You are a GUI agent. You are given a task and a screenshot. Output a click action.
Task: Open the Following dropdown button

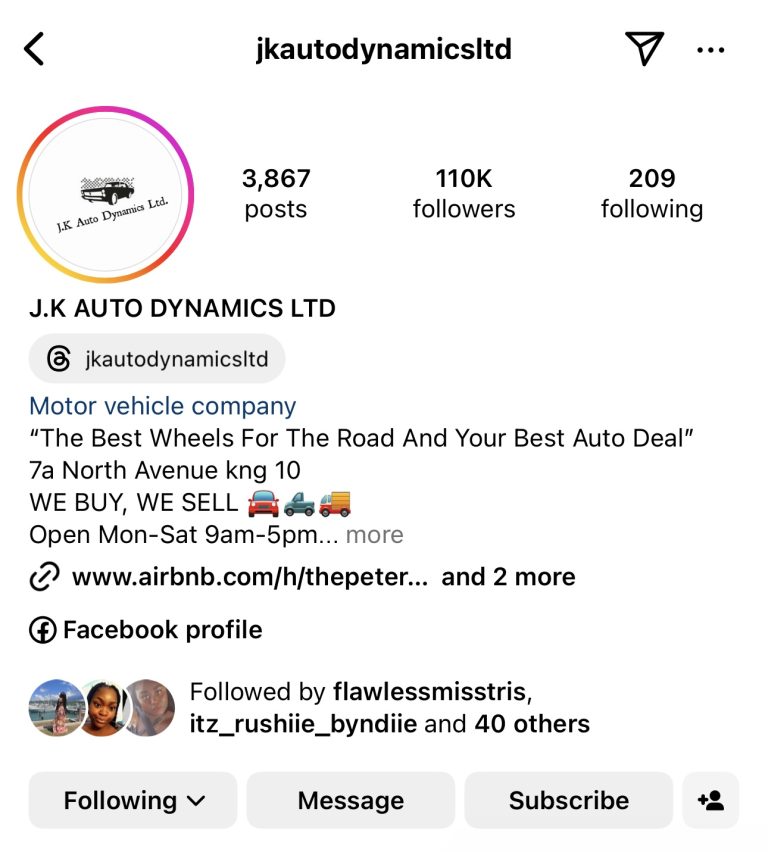point(133,800)
